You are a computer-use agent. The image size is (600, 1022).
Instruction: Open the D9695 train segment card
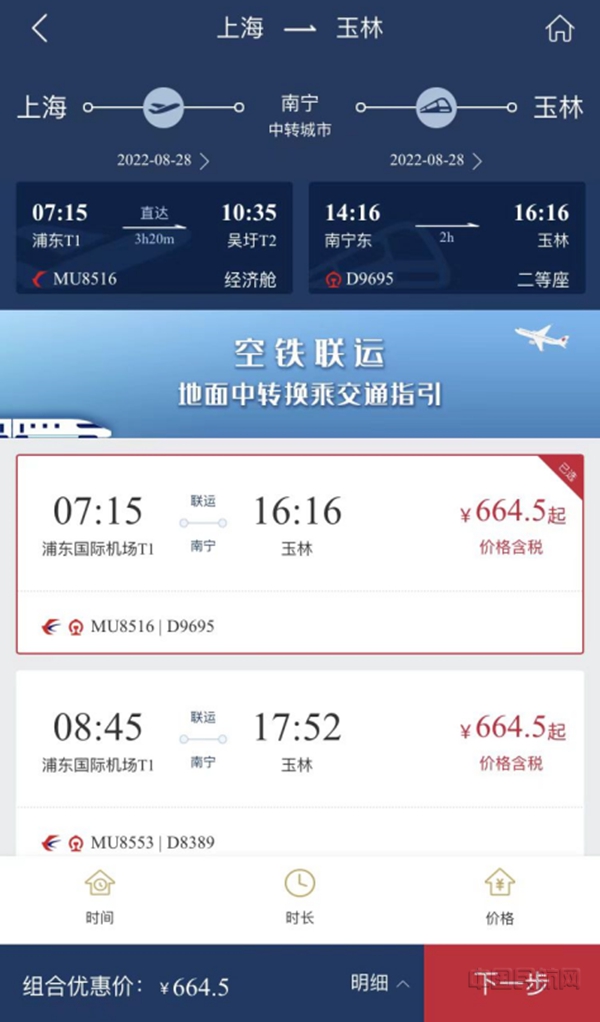(447, 238)
